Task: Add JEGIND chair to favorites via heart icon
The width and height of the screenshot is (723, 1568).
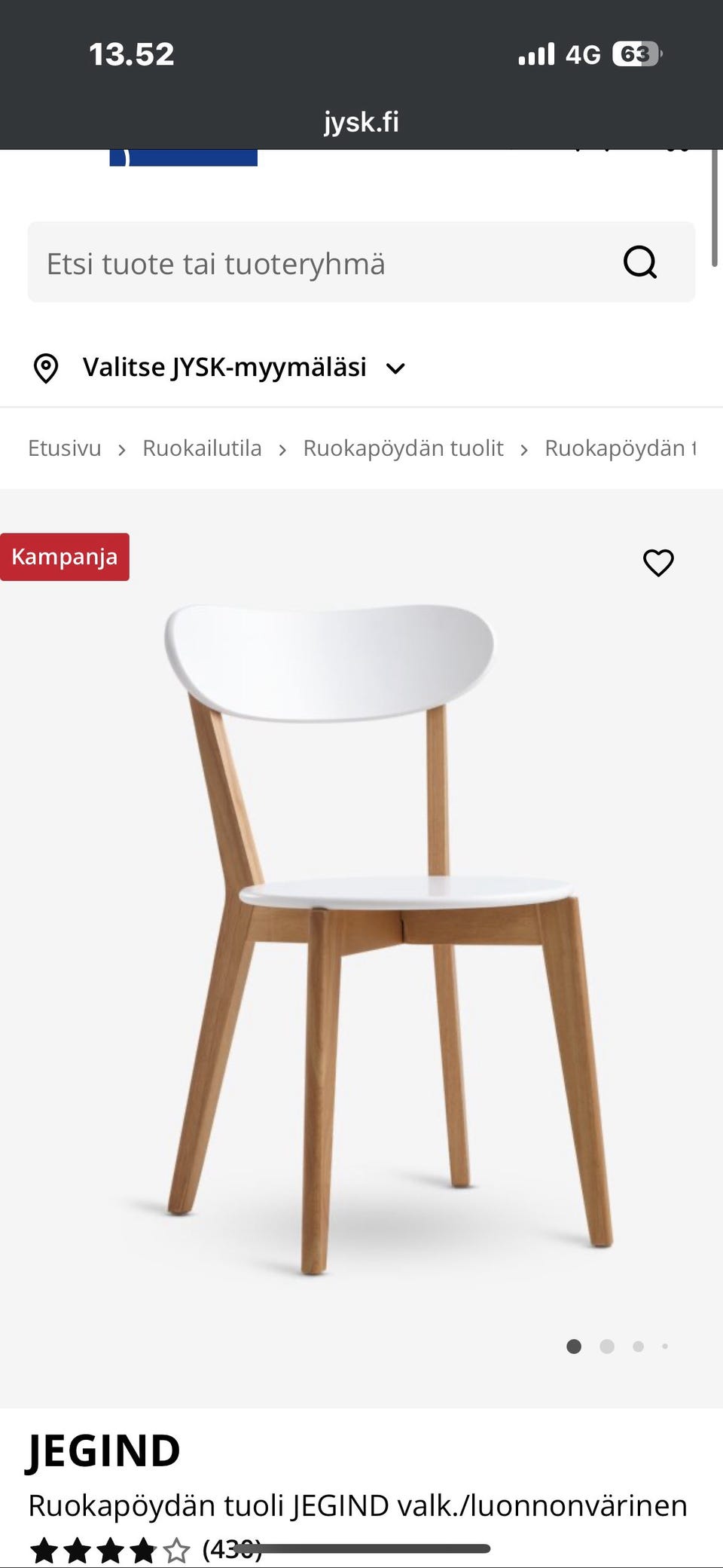Action: pos(658,561)
